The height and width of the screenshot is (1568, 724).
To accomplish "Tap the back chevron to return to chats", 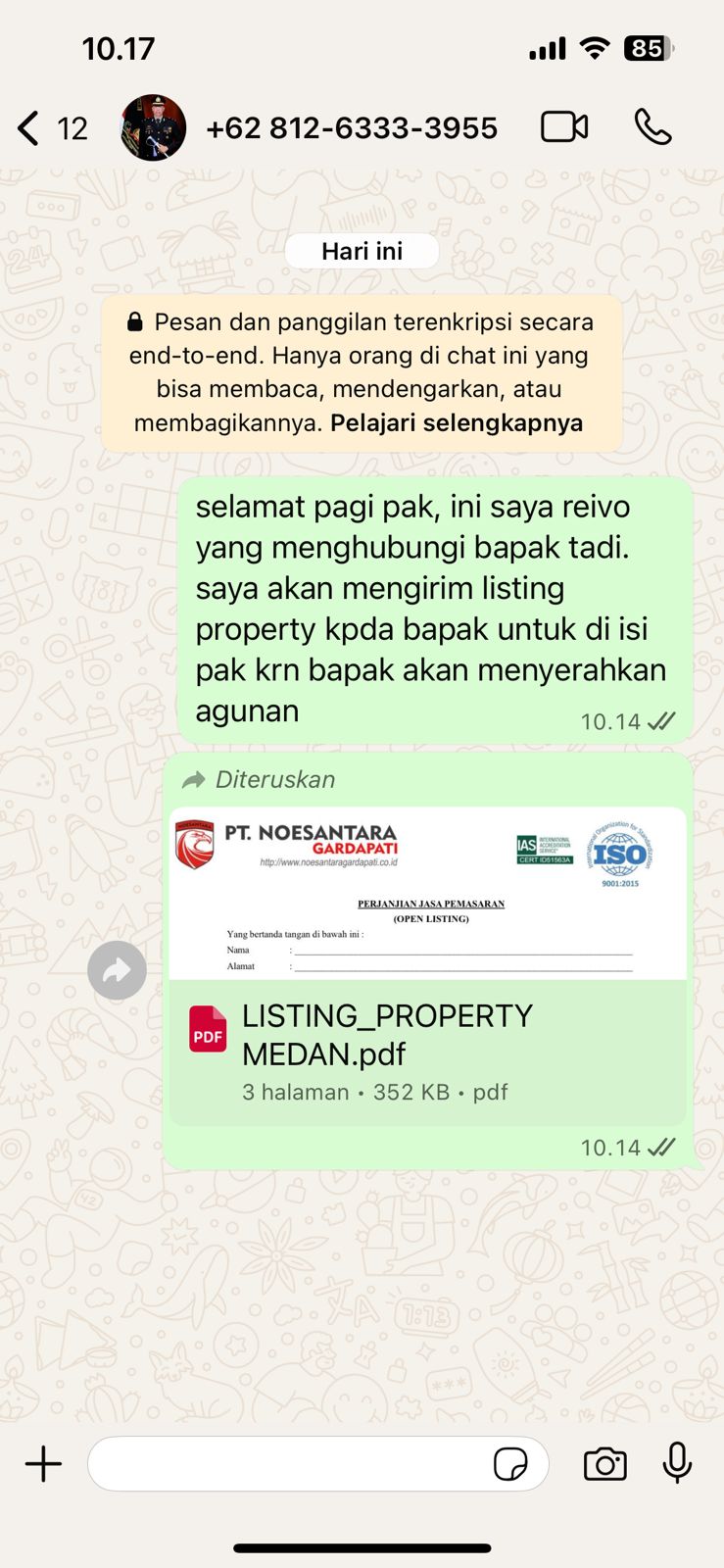I will click(x=26, y=126).
